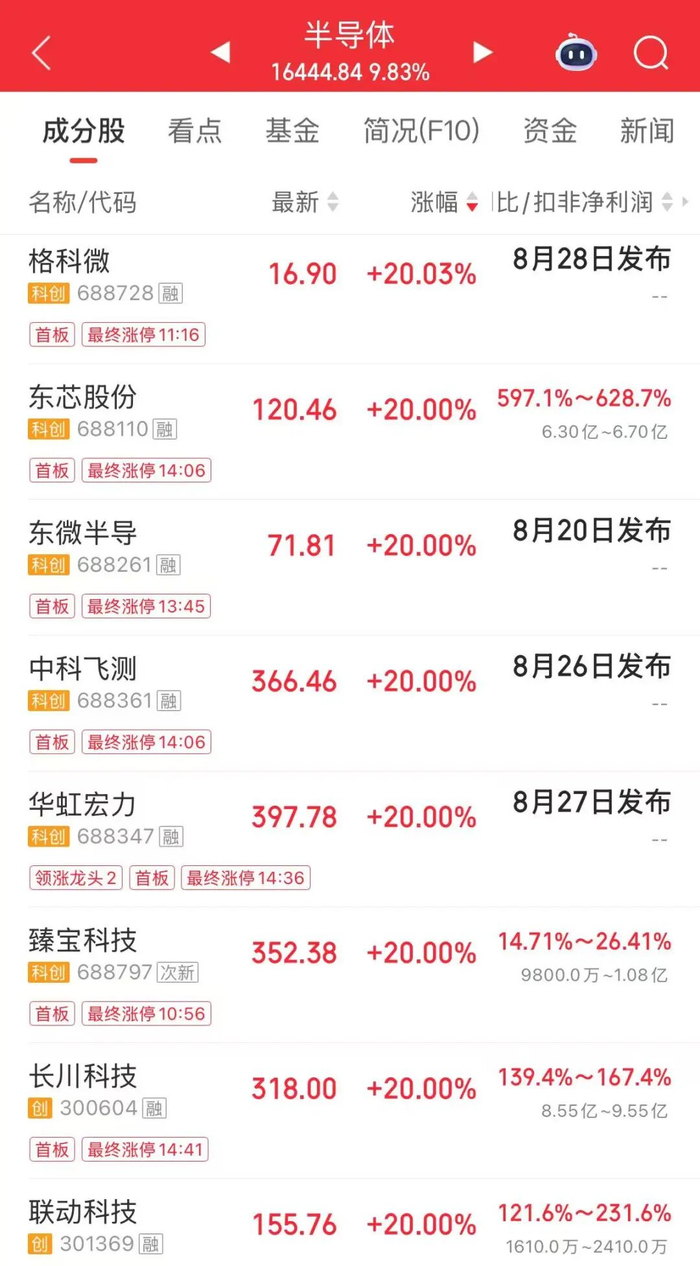Open the 中科飞测 stock row
The image size is (700, 1266).
350,703
